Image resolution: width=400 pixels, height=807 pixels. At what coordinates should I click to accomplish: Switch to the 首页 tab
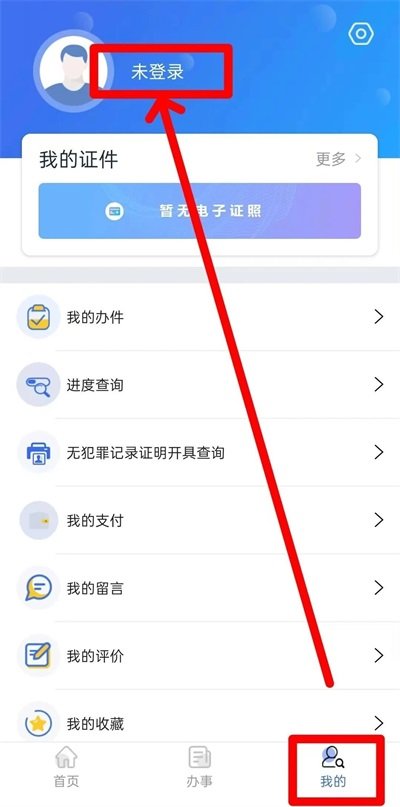pyautogui.click(x=66, y=767)
